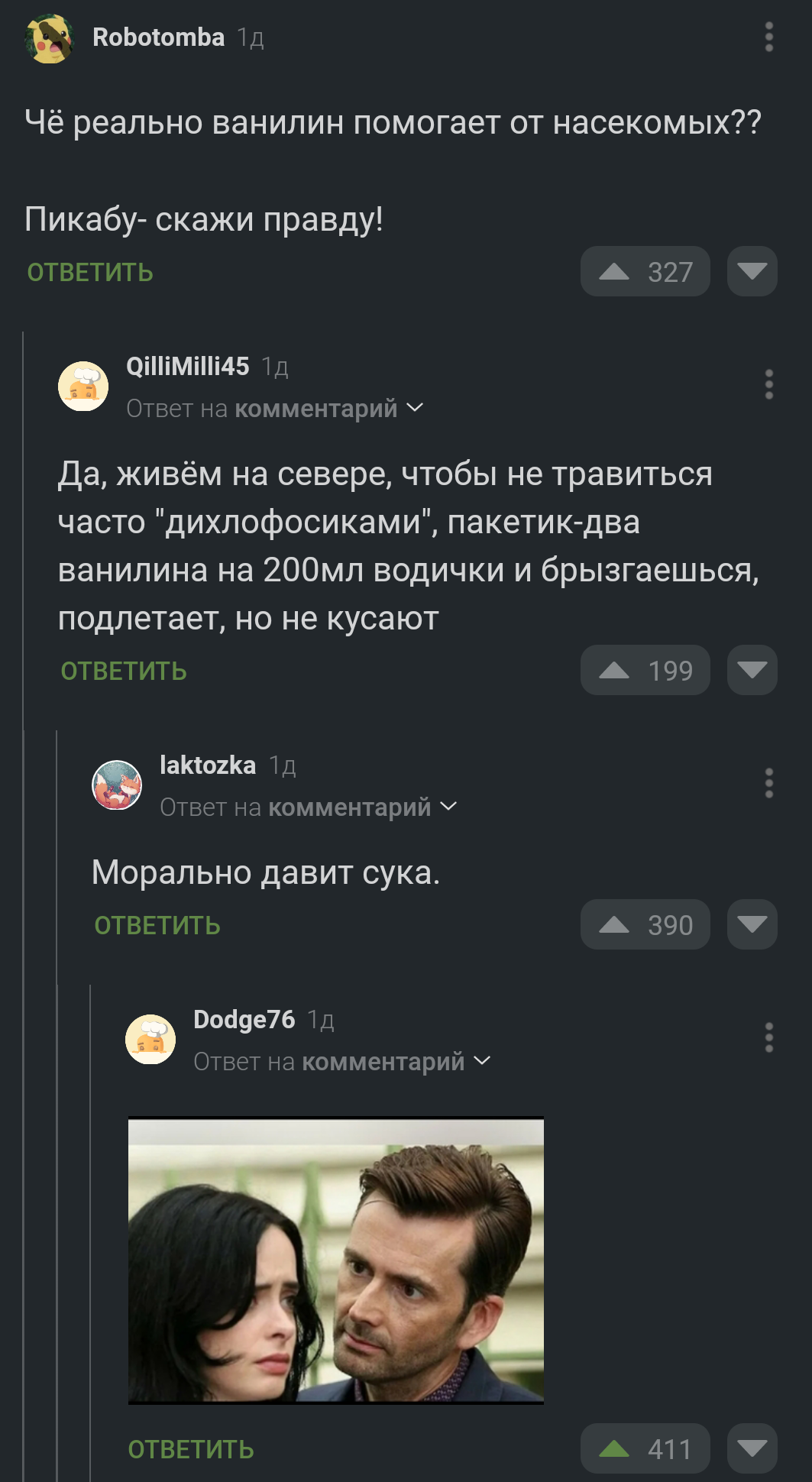Open laktozka's profile
The image size is (812, 1482).
click(208, 765)
